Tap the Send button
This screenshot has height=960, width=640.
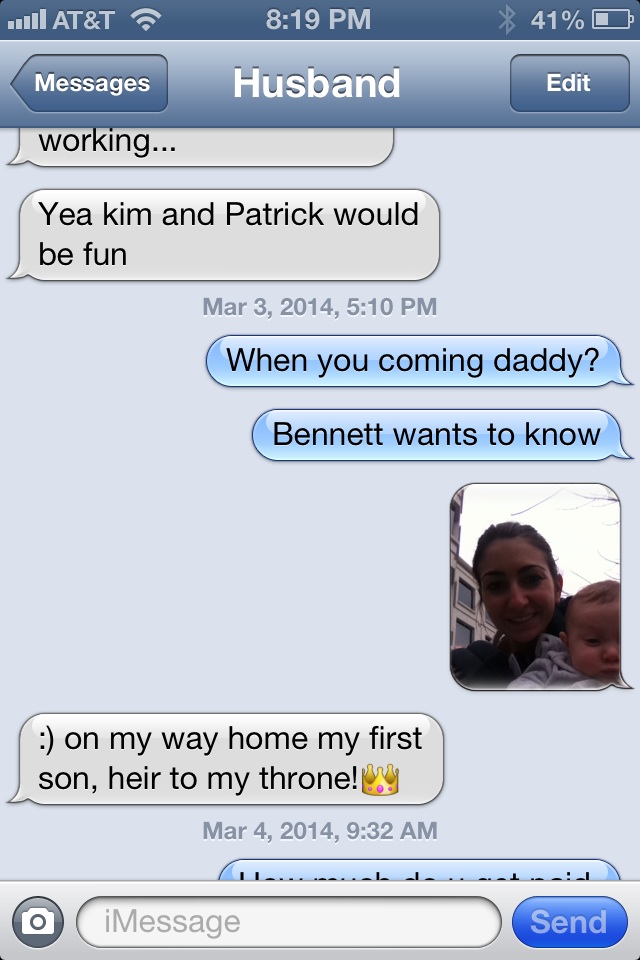tap(568, 922)
